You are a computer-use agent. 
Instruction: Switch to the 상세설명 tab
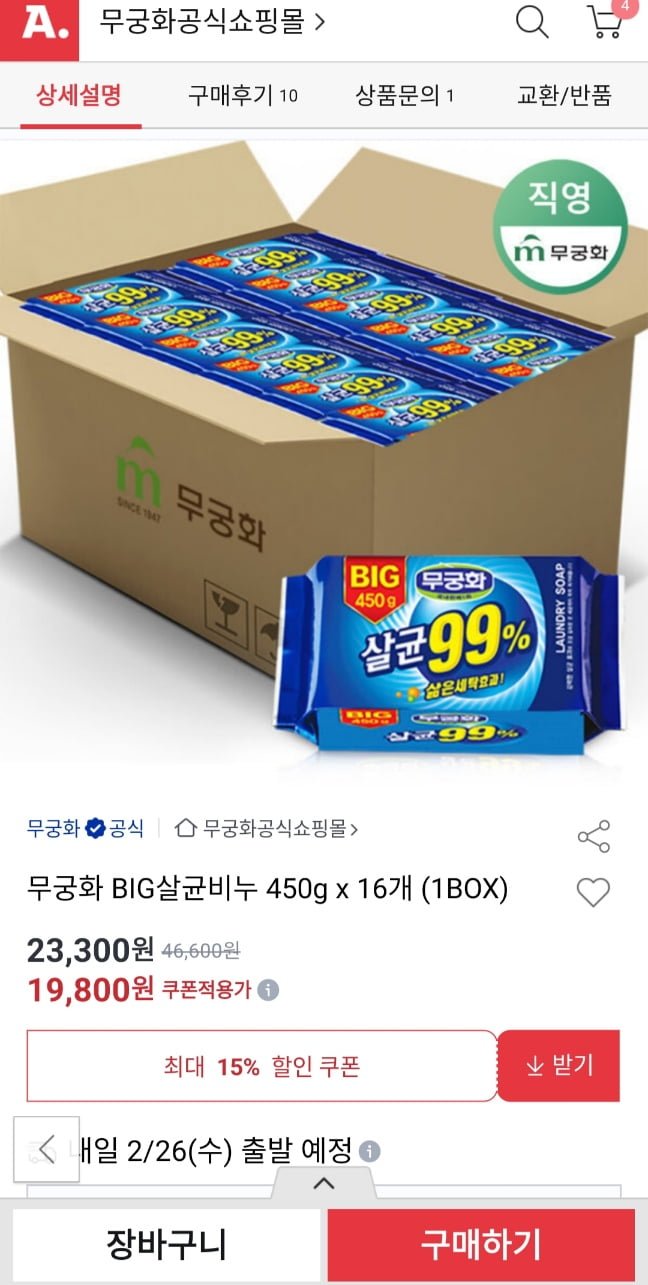pos(79,96)
